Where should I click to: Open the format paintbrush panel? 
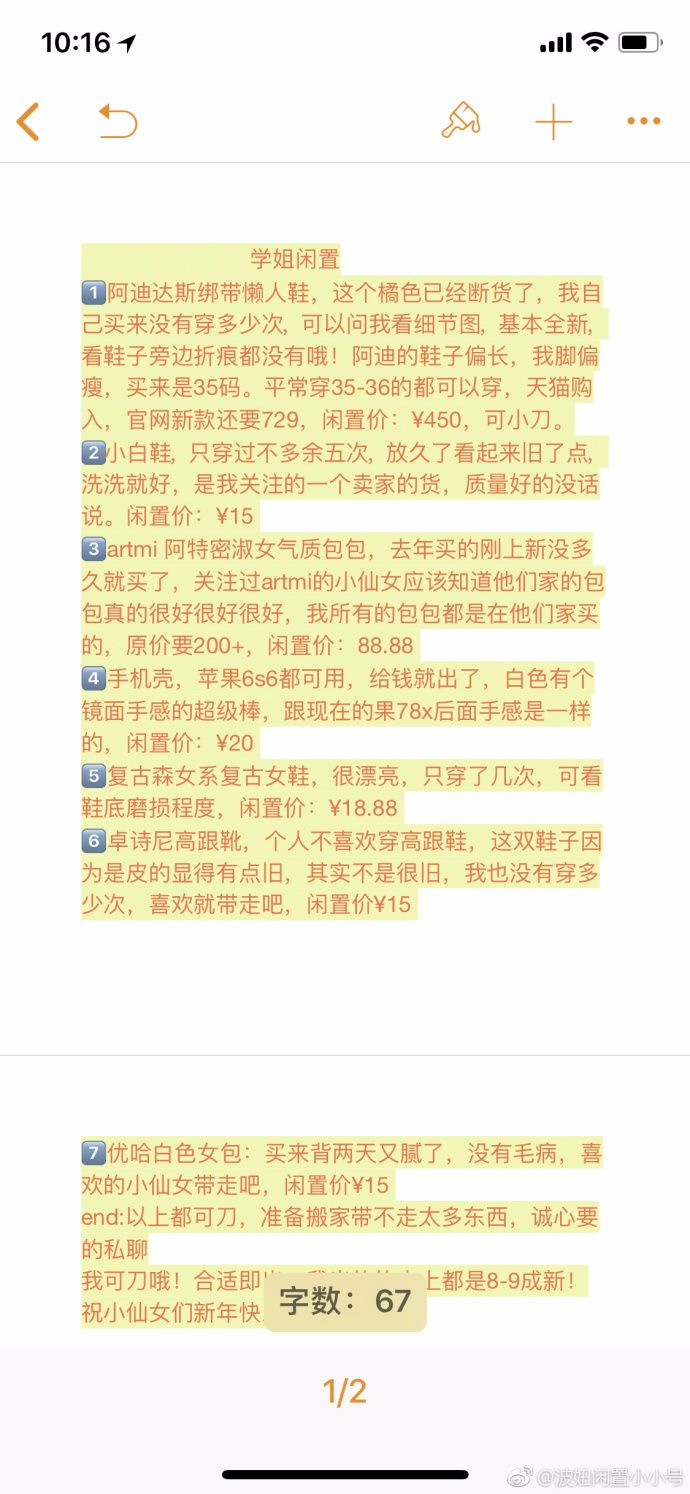click(461, 121)
